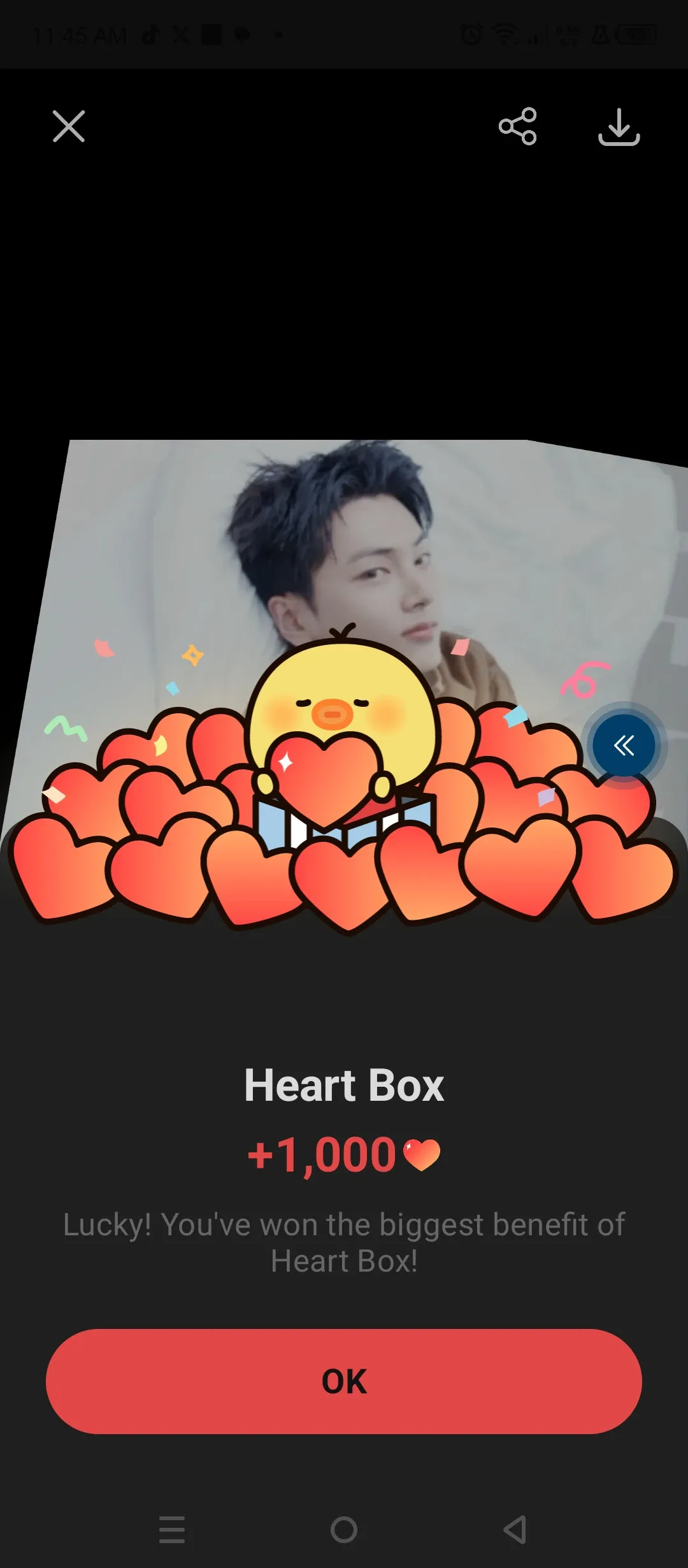Tap the floating double-arrow button
Screen dimensions: 688x1568
click(x=624, y=745)
